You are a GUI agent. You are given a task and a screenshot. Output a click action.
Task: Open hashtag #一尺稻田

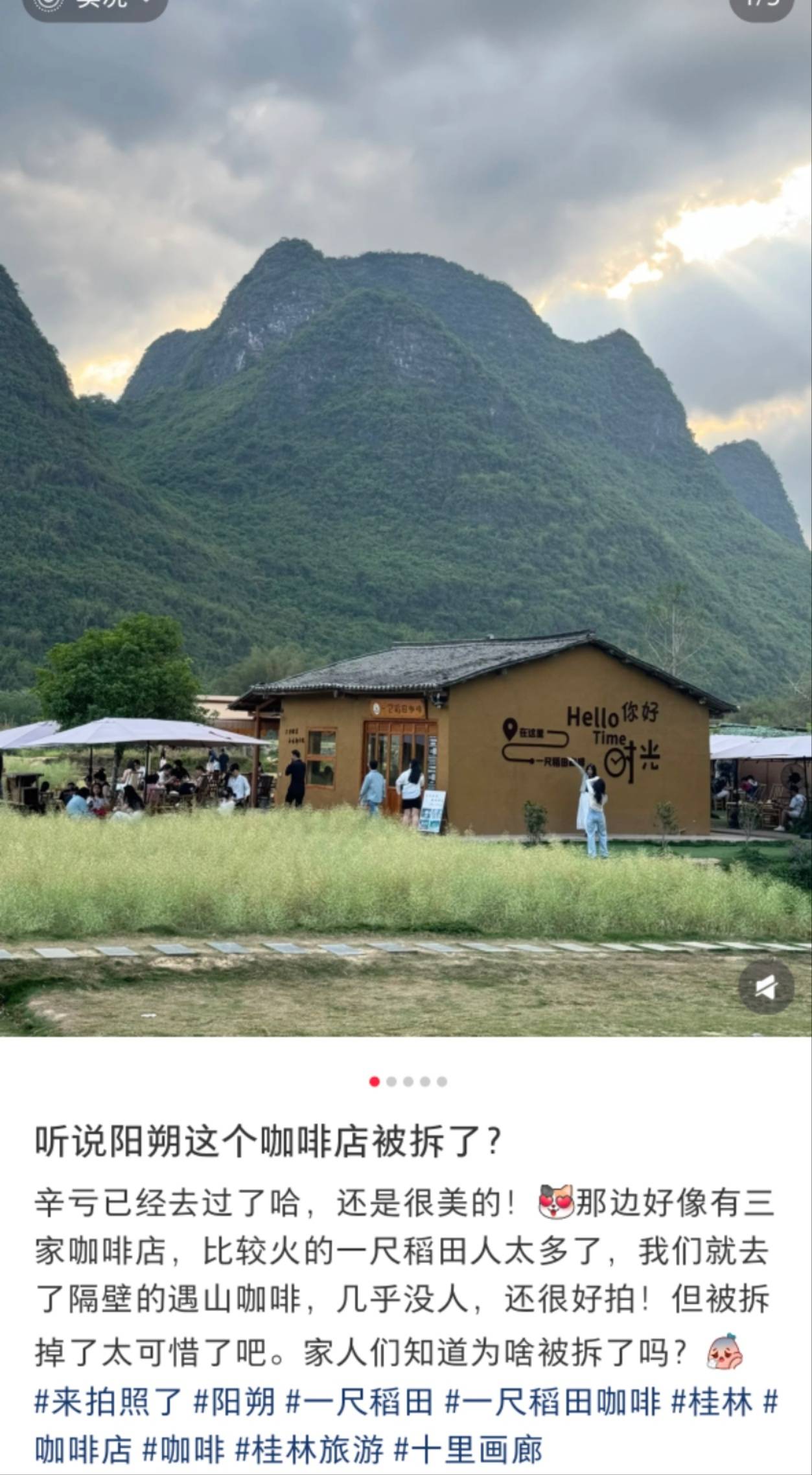click(x=359, y=1404)
